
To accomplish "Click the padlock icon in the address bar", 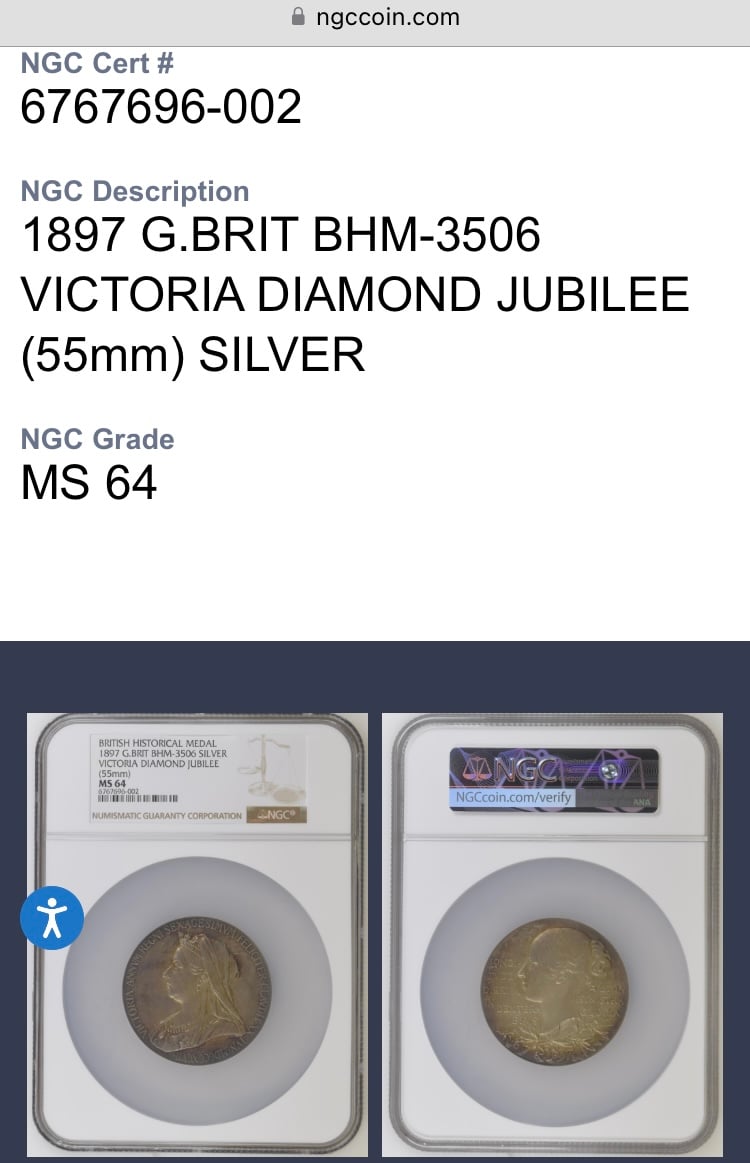I will coord(297,17).
